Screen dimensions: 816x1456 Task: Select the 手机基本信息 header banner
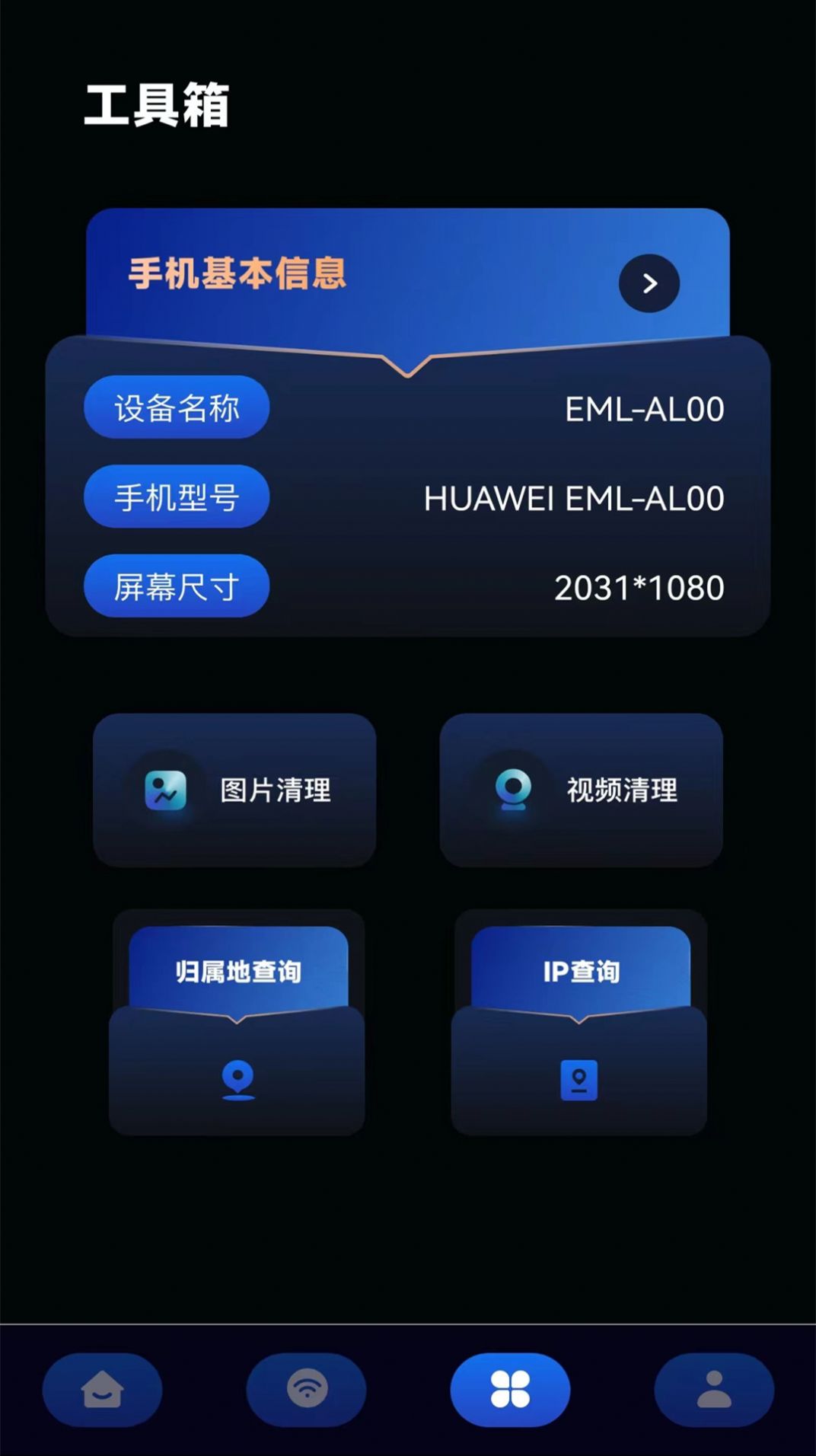point(236,276)
